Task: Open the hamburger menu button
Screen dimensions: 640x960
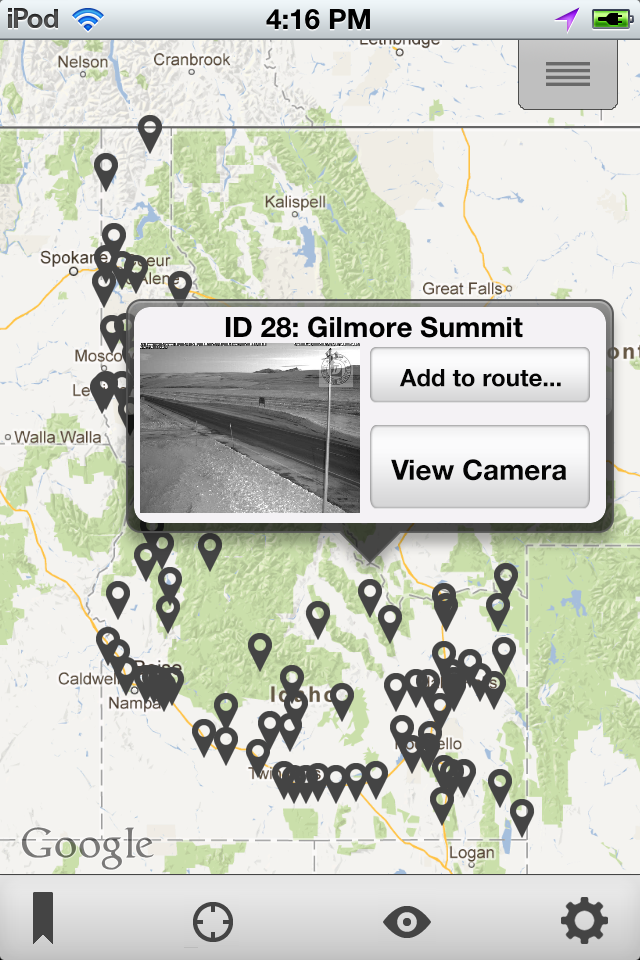Action: click(567, 73)
